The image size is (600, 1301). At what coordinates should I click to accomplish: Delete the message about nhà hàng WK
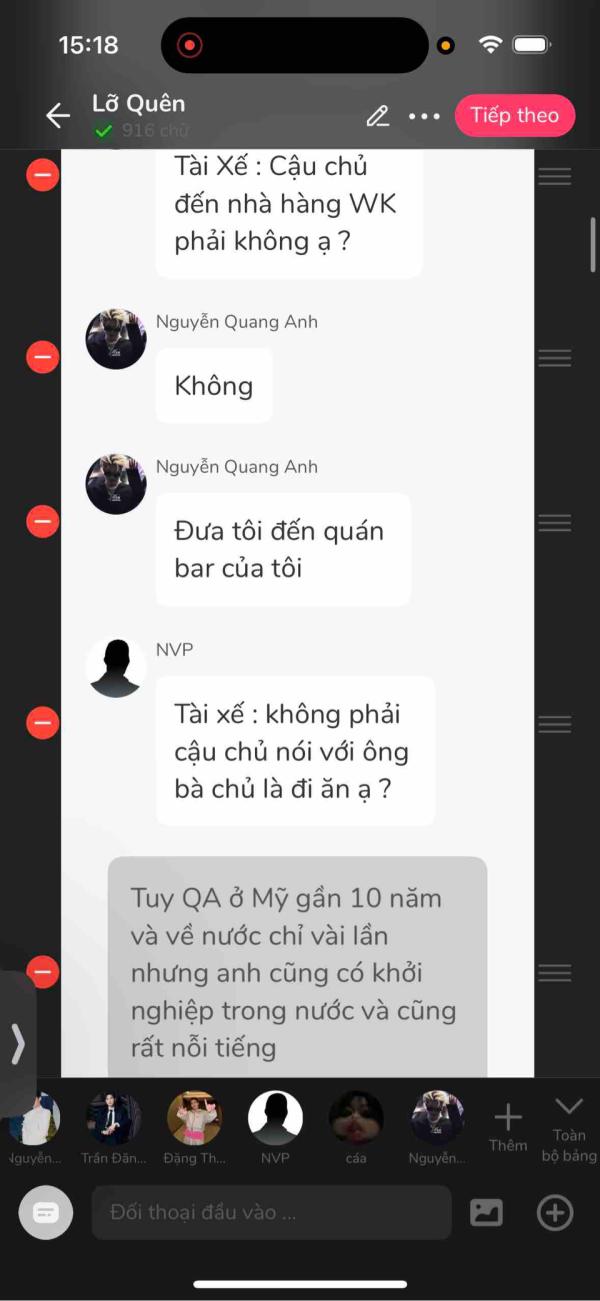[42, 175]
